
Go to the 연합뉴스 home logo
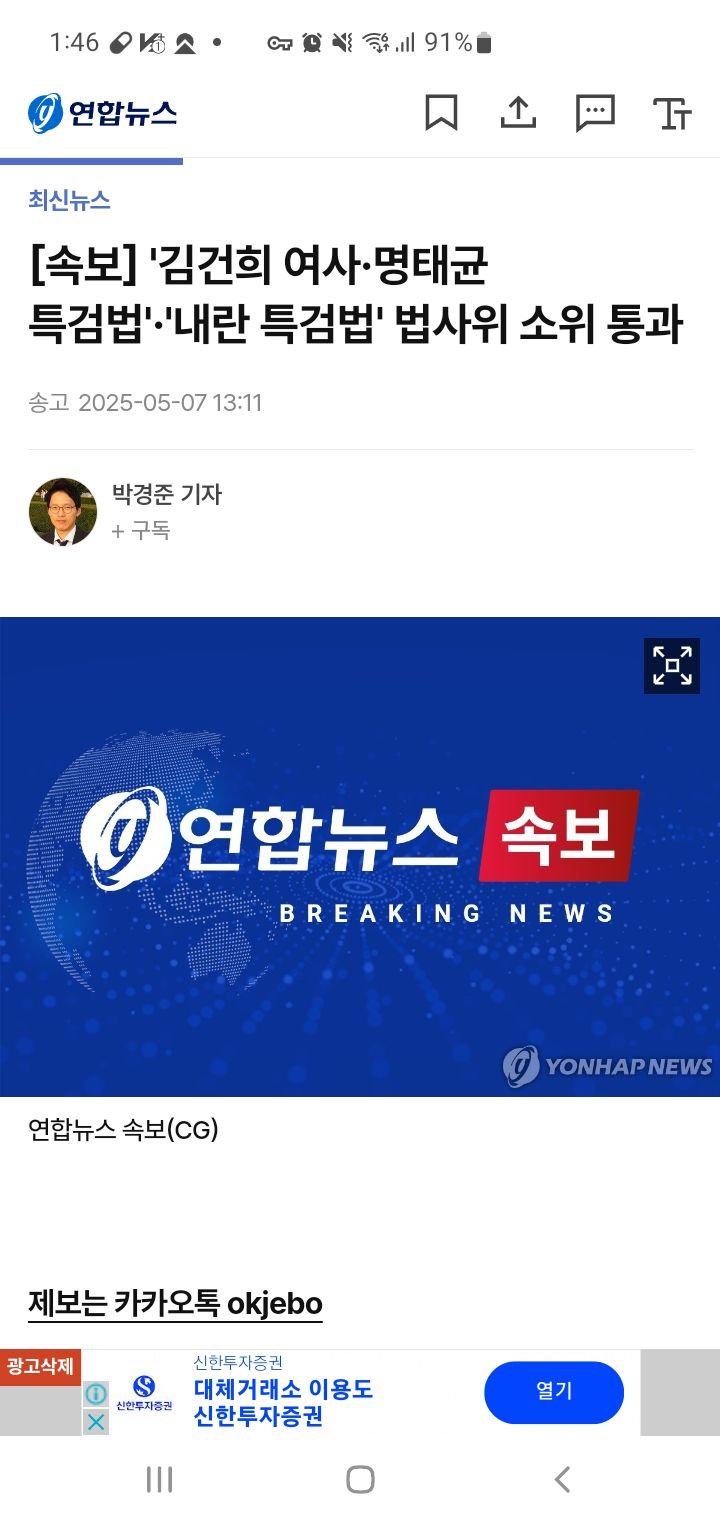point(102,113)
